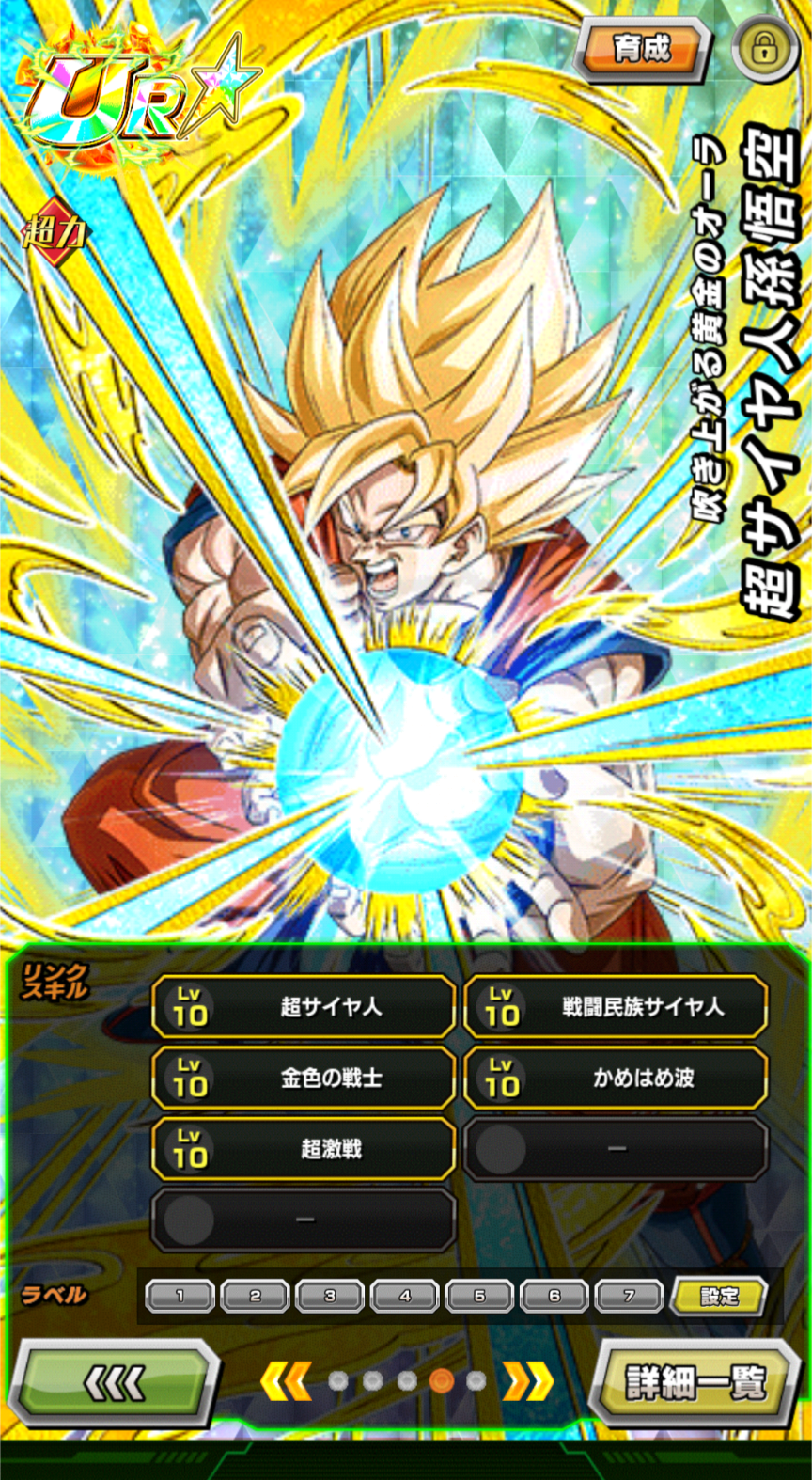Open the 超激戦 link skill
Viewport: 812px width, 1480px height.
[x=304, y=1148]
